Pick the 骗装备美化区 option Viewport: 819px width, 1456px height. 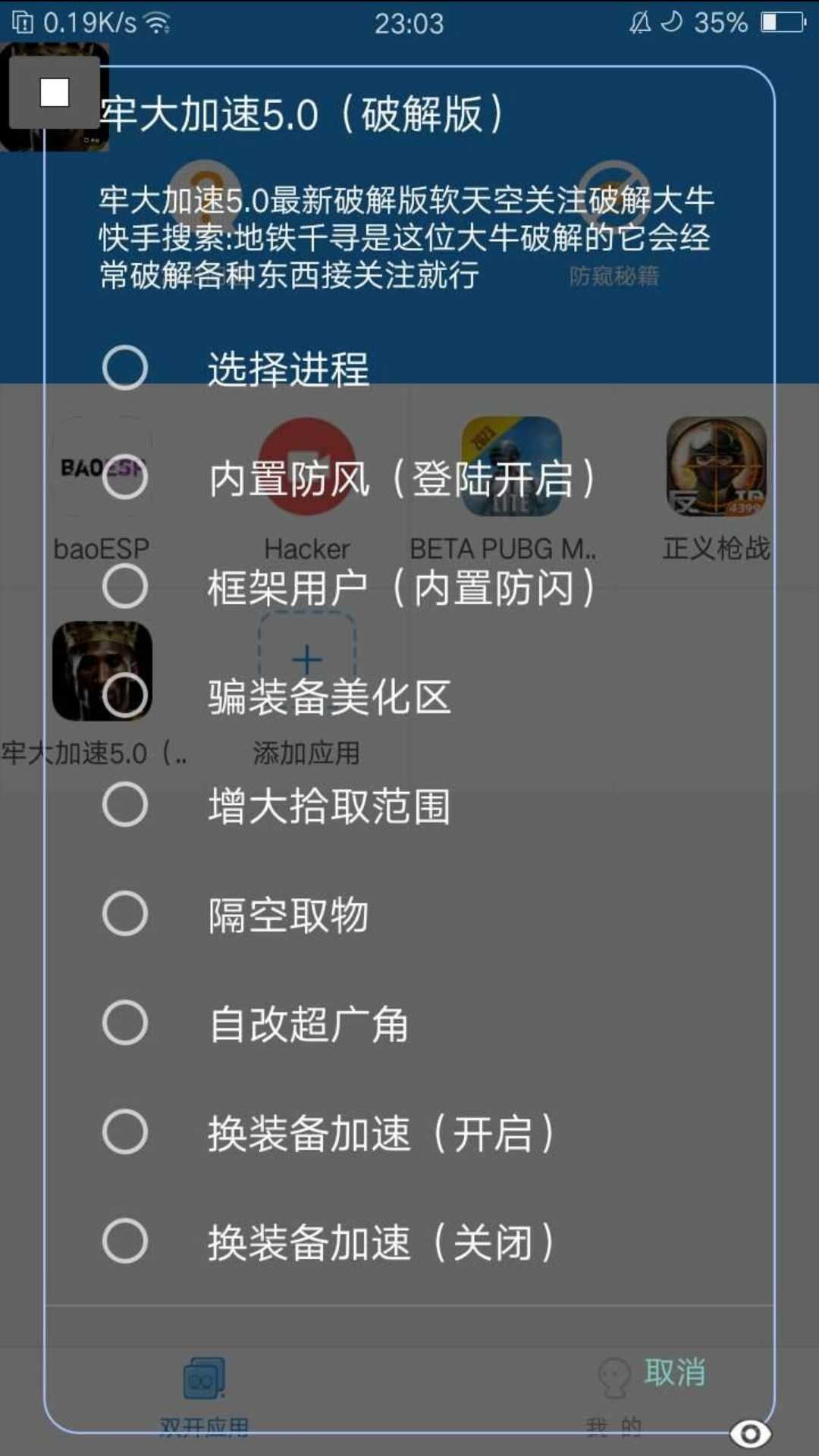pyautogui.click(x=125, y=696)
